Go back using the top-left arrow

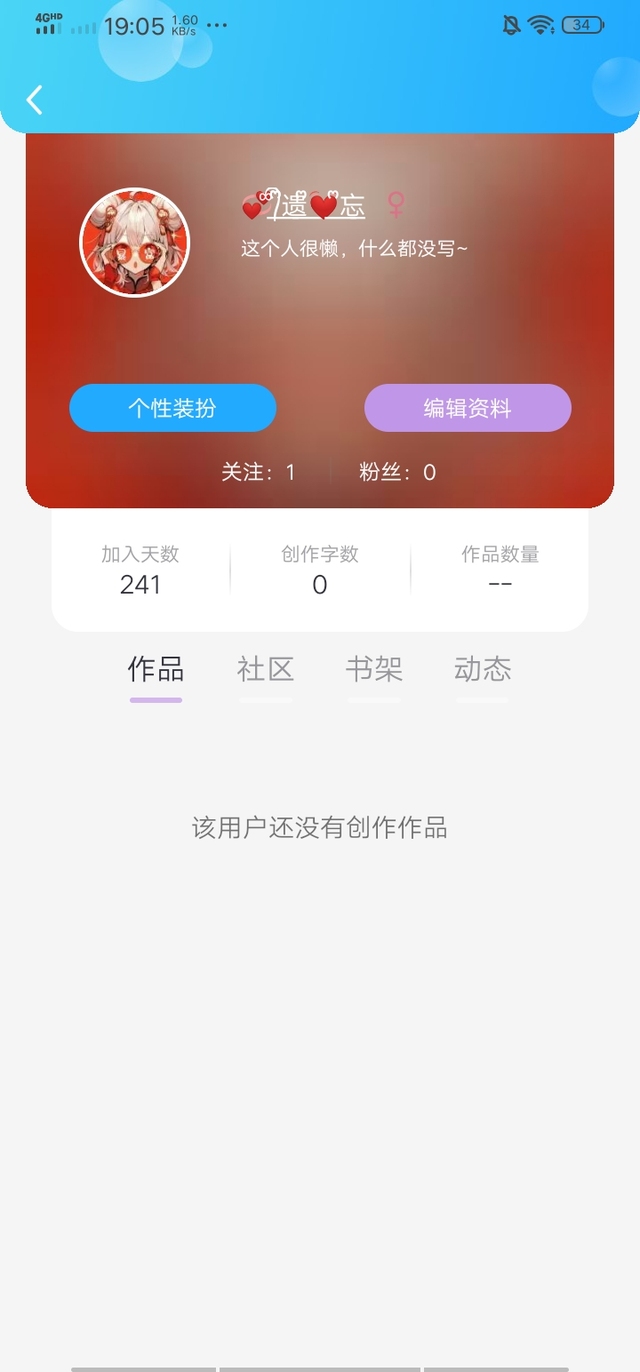pos(35,100)
